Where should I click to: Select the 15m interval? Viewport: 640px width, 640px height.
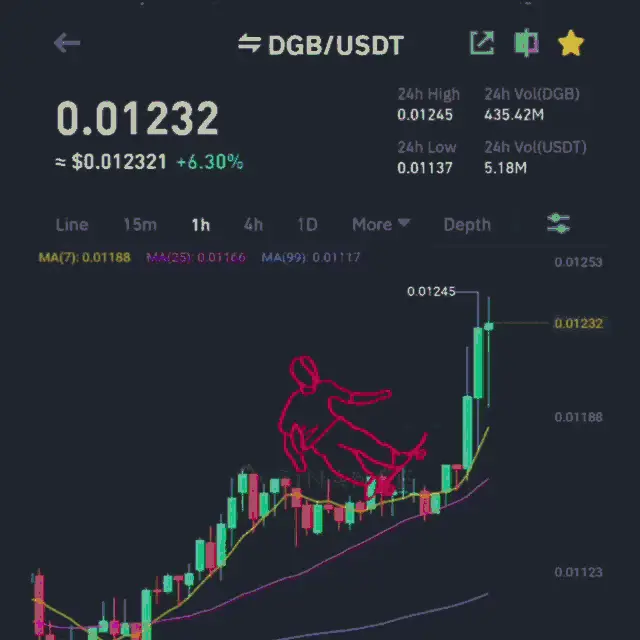140,224
